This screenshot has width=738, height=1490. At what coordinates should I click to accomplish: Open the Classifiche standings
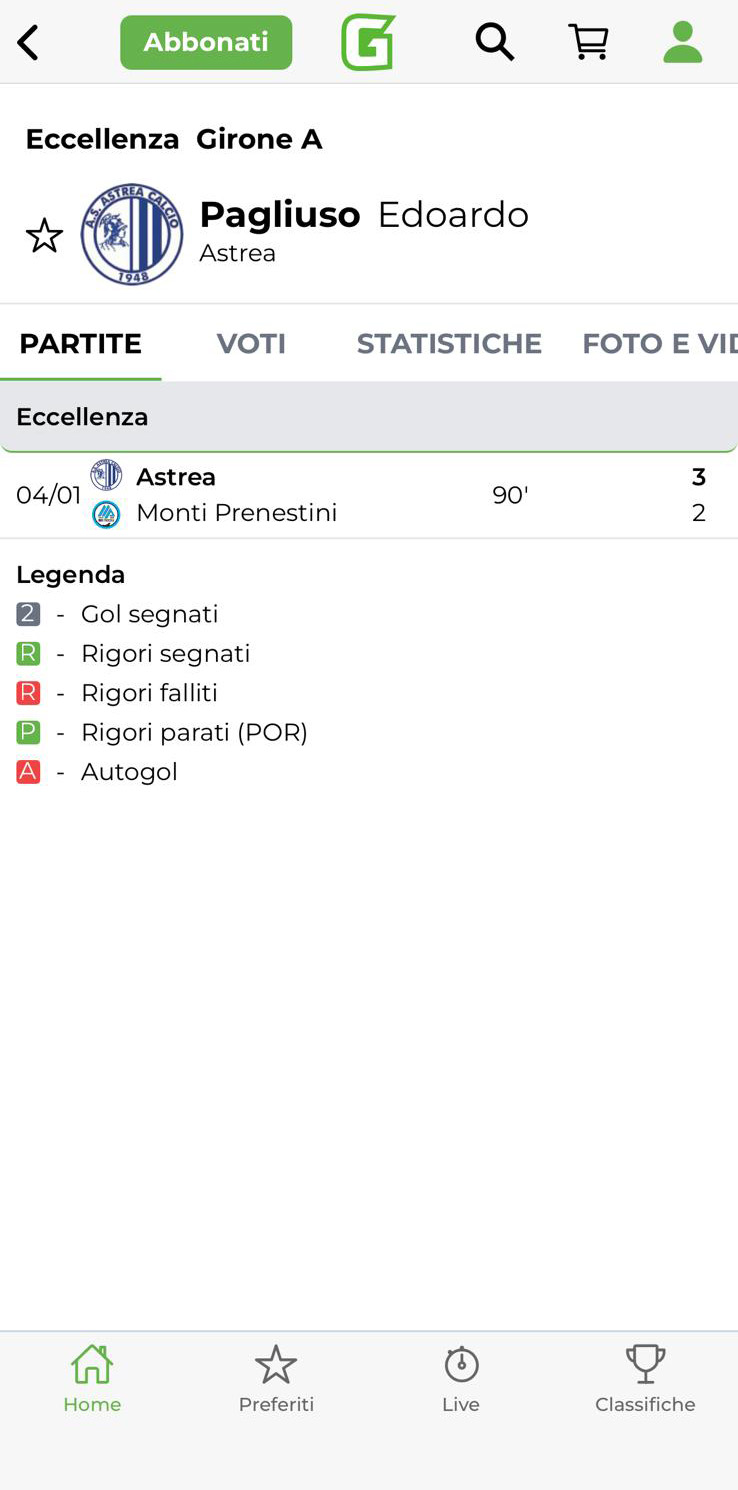pos(645,1378)
